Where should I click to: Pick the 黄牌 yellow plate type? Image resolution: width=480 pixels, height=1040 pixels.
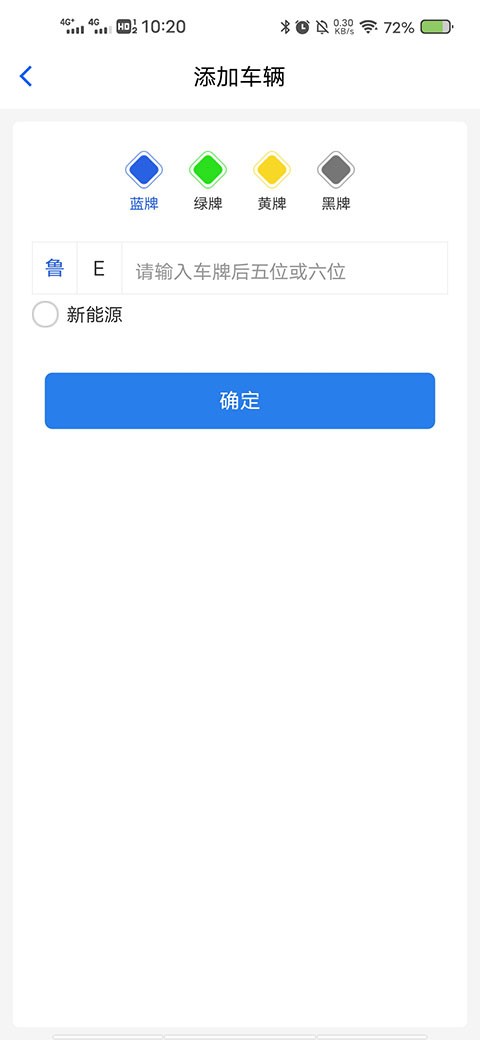272,181
